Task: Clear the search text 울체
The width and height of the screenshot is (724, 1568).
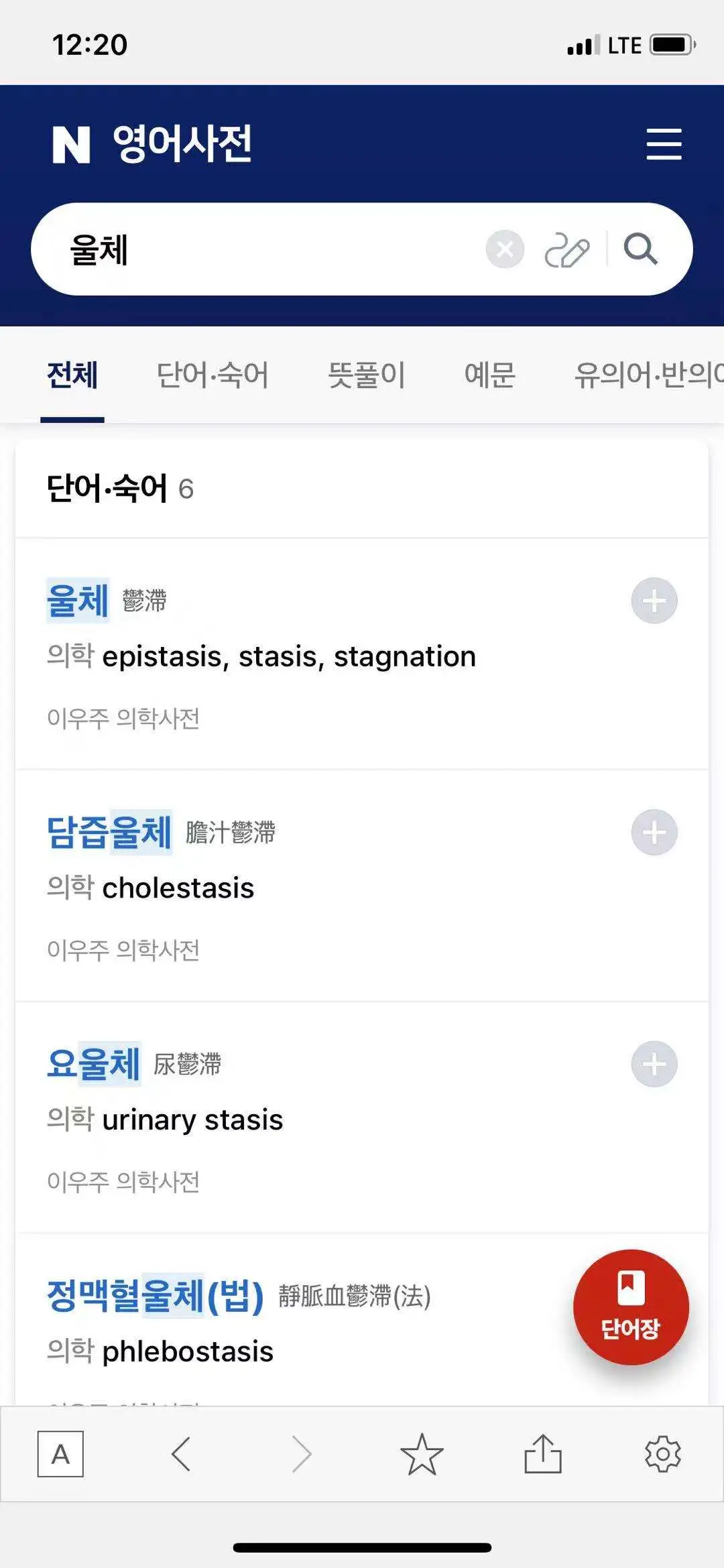Action: click(505, 249)
